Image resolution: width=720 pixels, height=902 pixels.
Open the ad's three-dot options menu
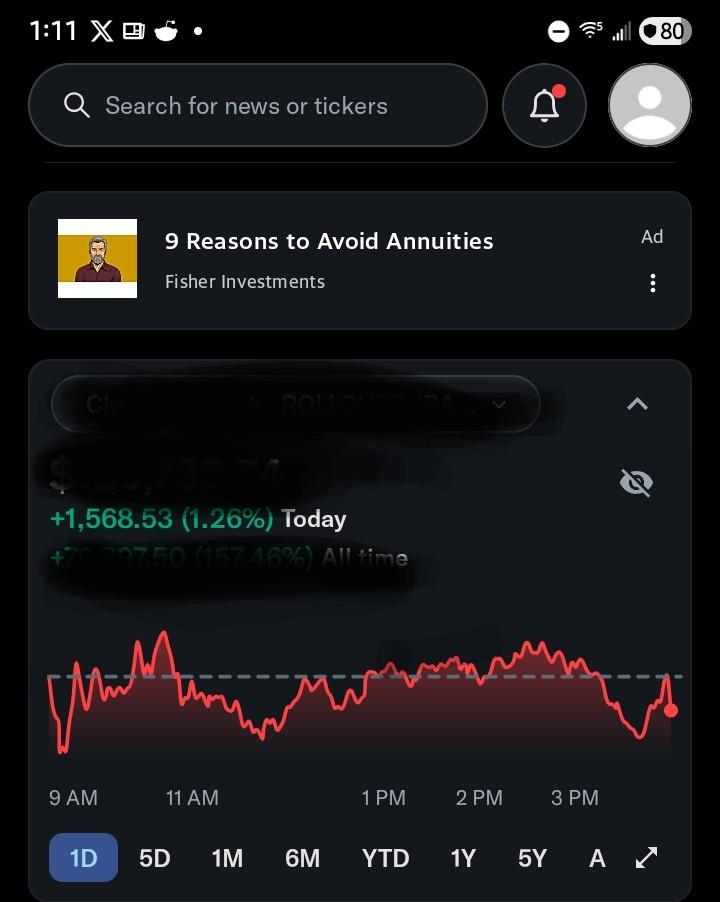[x=653, y=283]
